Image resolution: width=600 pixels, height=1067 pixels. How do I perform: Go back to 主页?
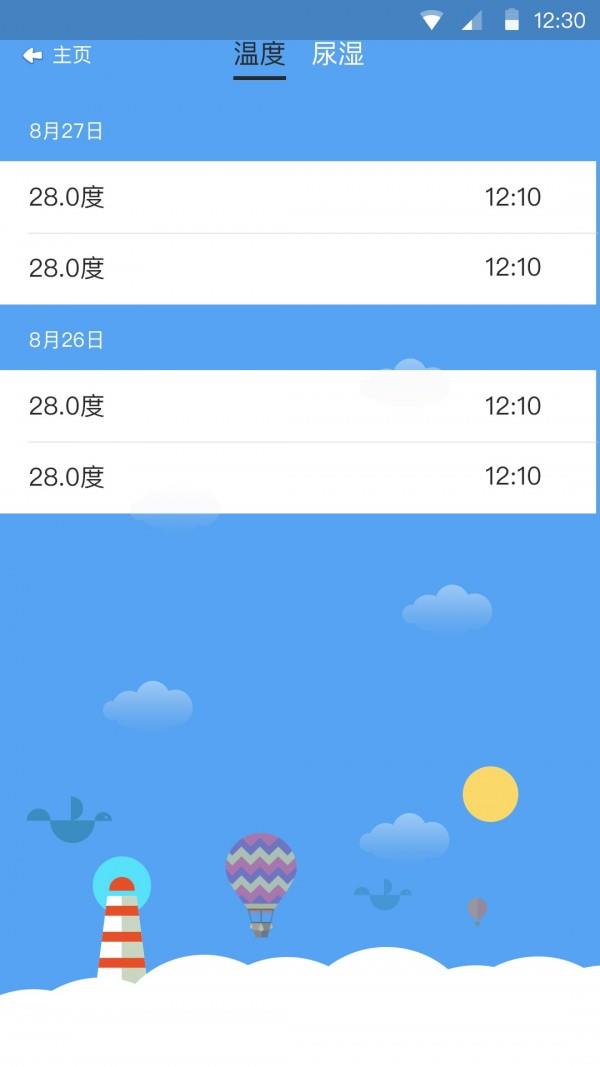(57, 55)
